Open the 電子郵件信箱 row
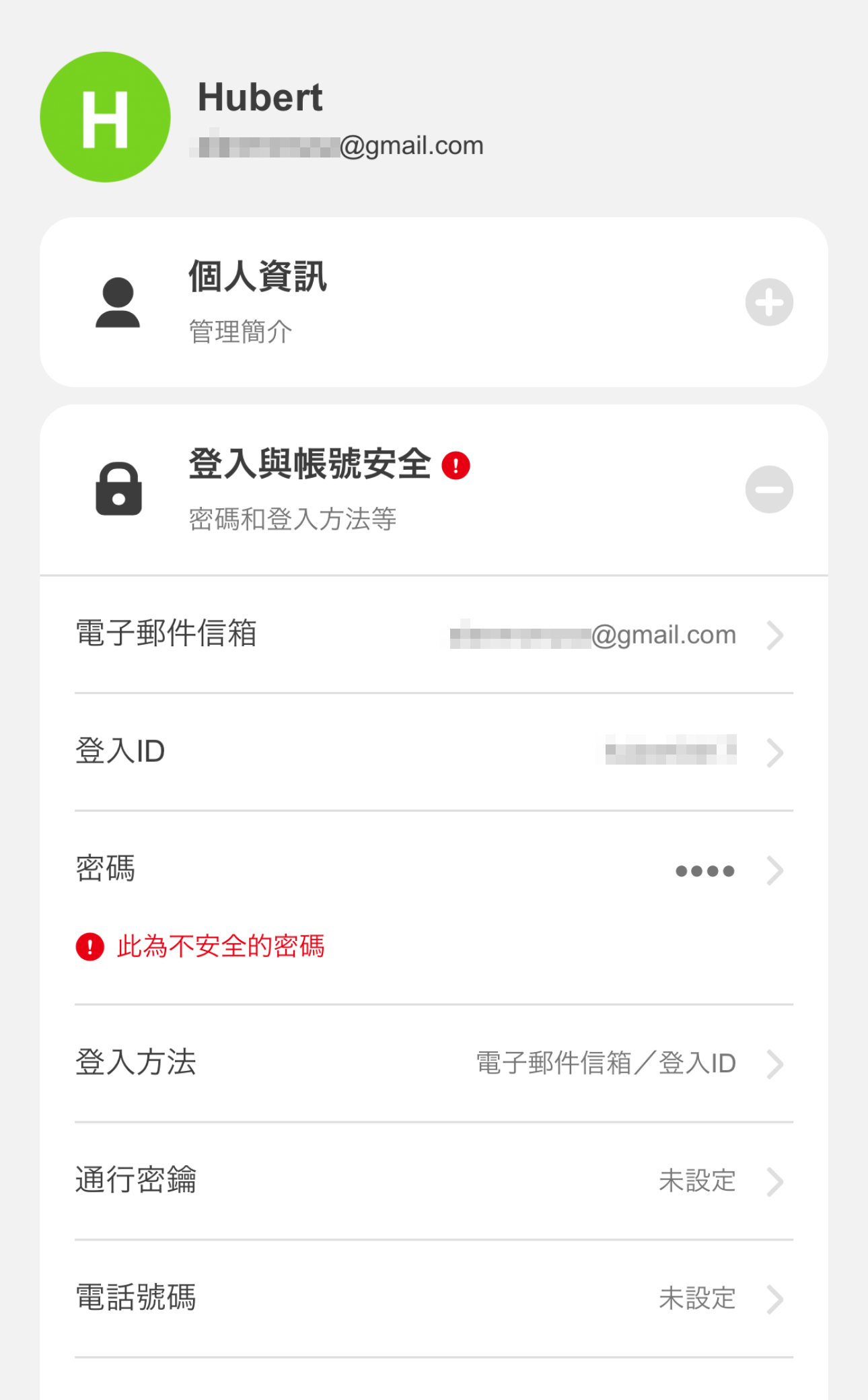868x1400 pixels. click(434, 635)
